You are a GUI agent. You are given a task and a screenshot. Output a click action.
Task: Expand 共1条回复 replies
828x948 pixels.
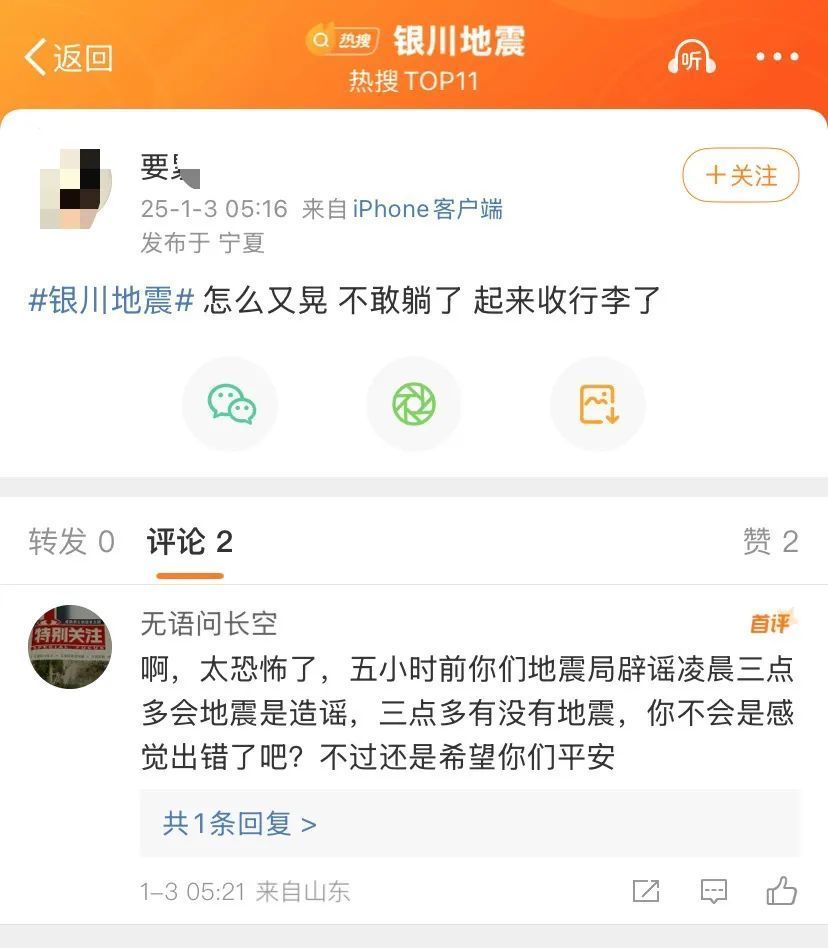239,823
